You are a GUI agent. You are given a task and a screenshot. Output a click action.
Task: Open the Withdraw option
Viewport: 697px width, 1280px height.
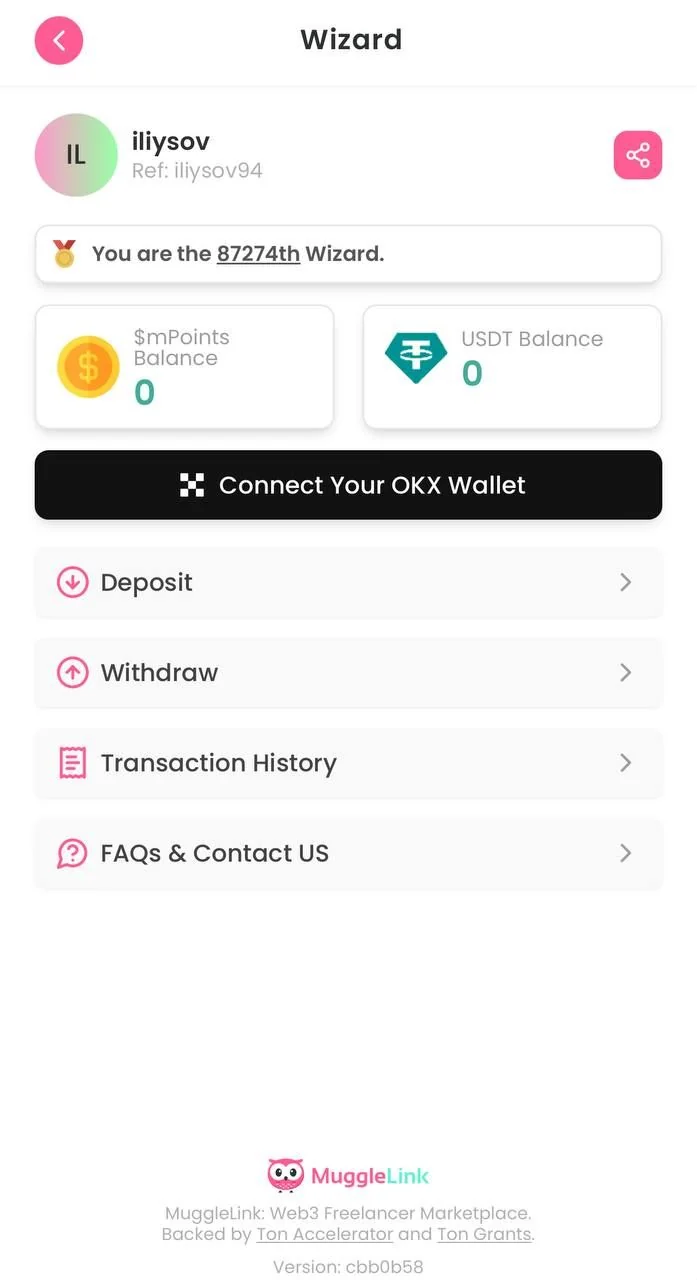tap(348, 672)
